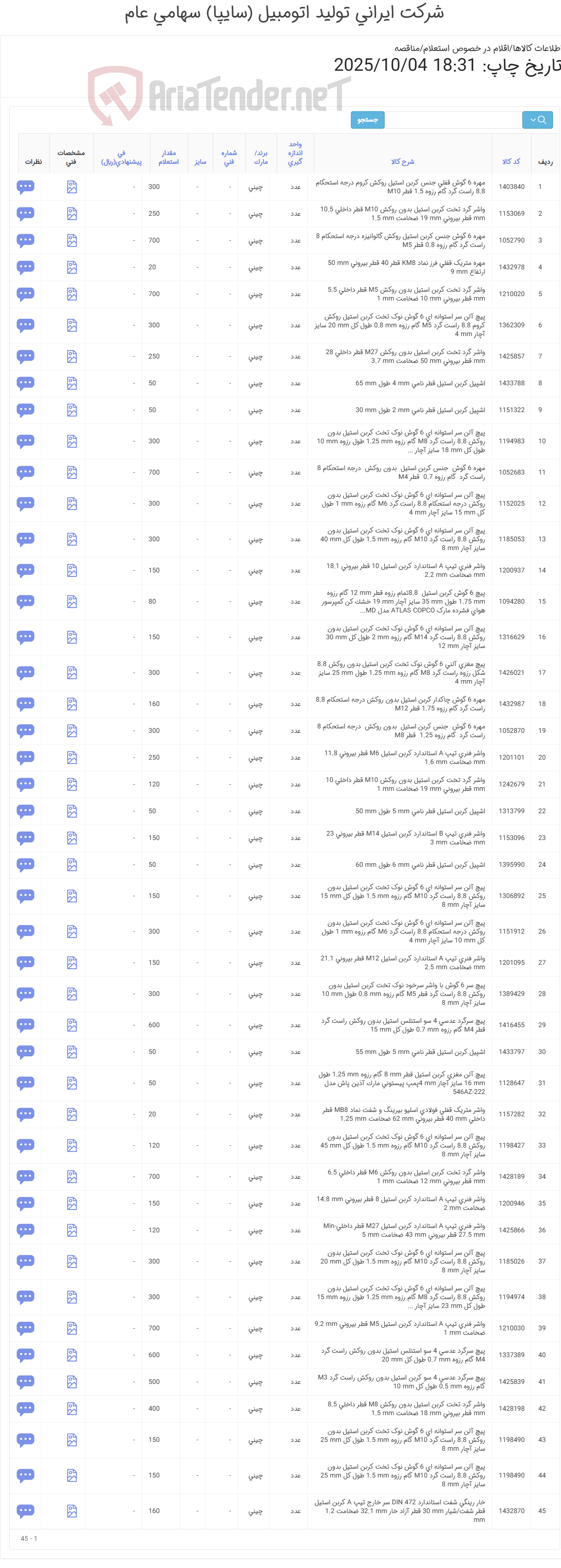Open comments bubble for item code 1403840

click(x=25, y=186)
